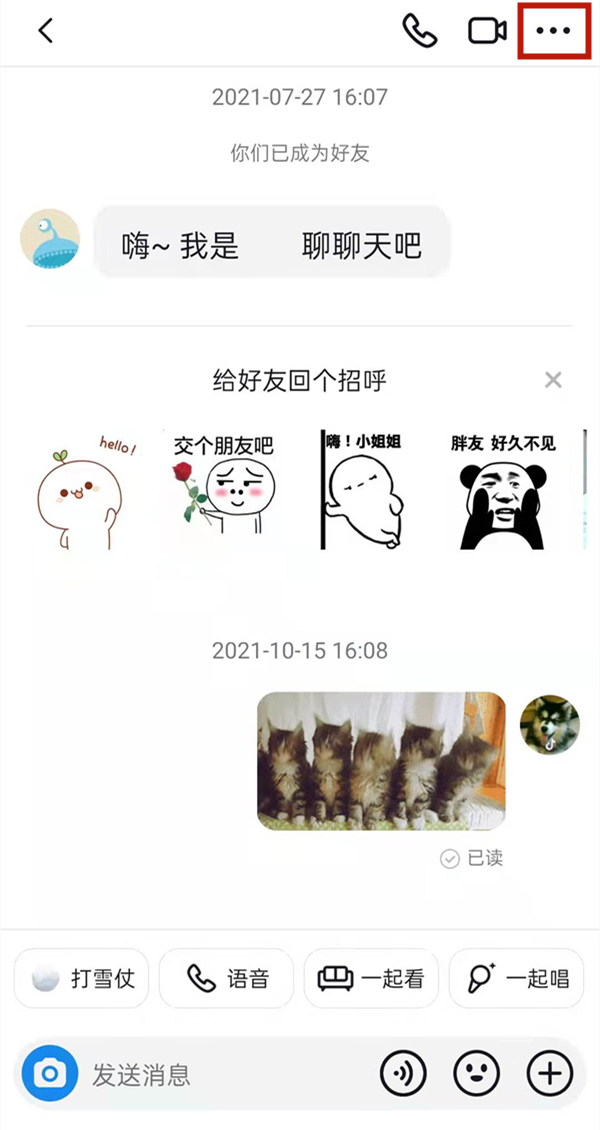Open the three-dot more options menu
This screenshot has width=600, height=1130.
point(553,31)
